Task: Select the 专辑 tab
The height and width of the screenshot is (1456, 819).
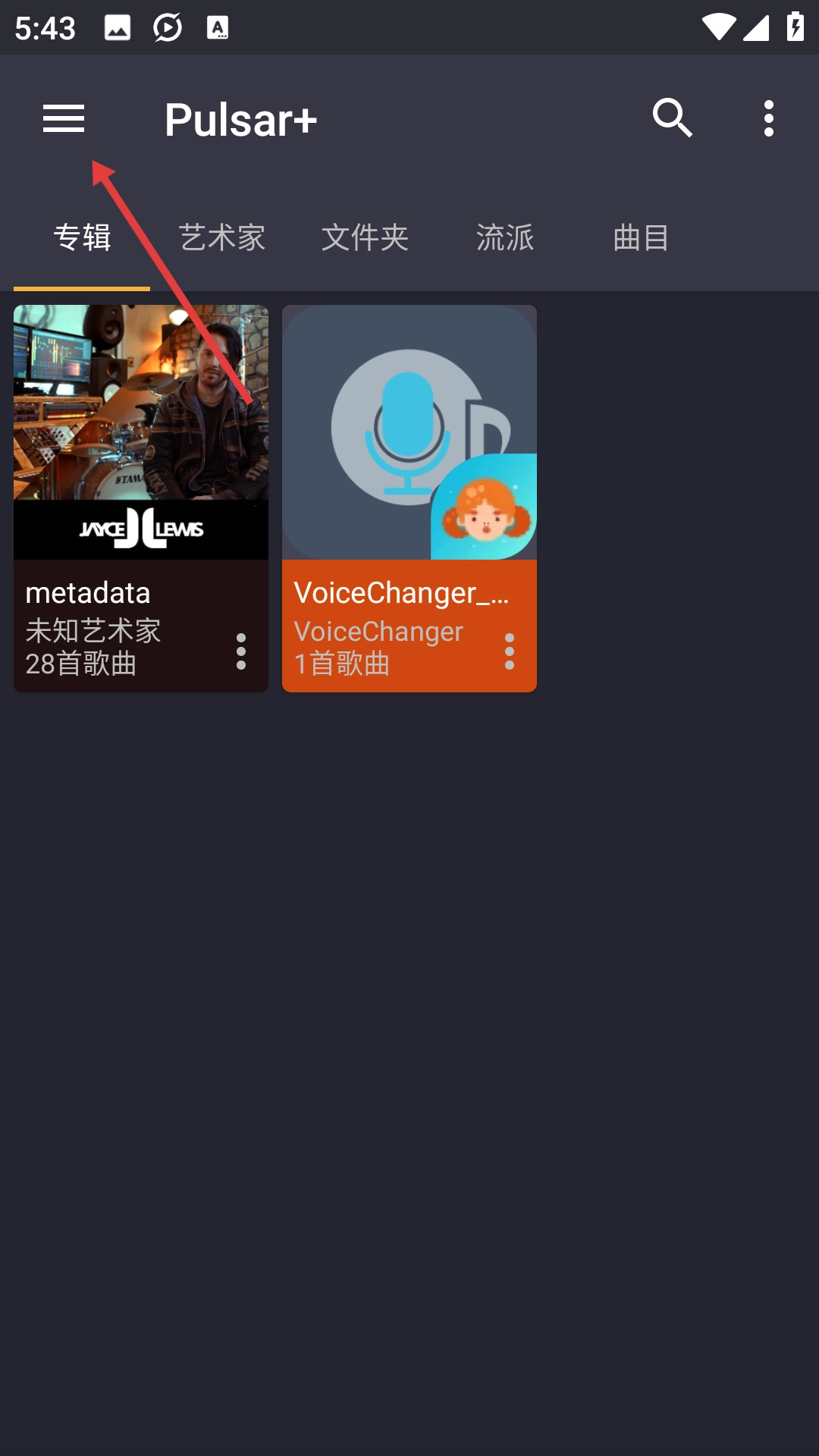Action: pyautogui.click(x=82, y=238)
